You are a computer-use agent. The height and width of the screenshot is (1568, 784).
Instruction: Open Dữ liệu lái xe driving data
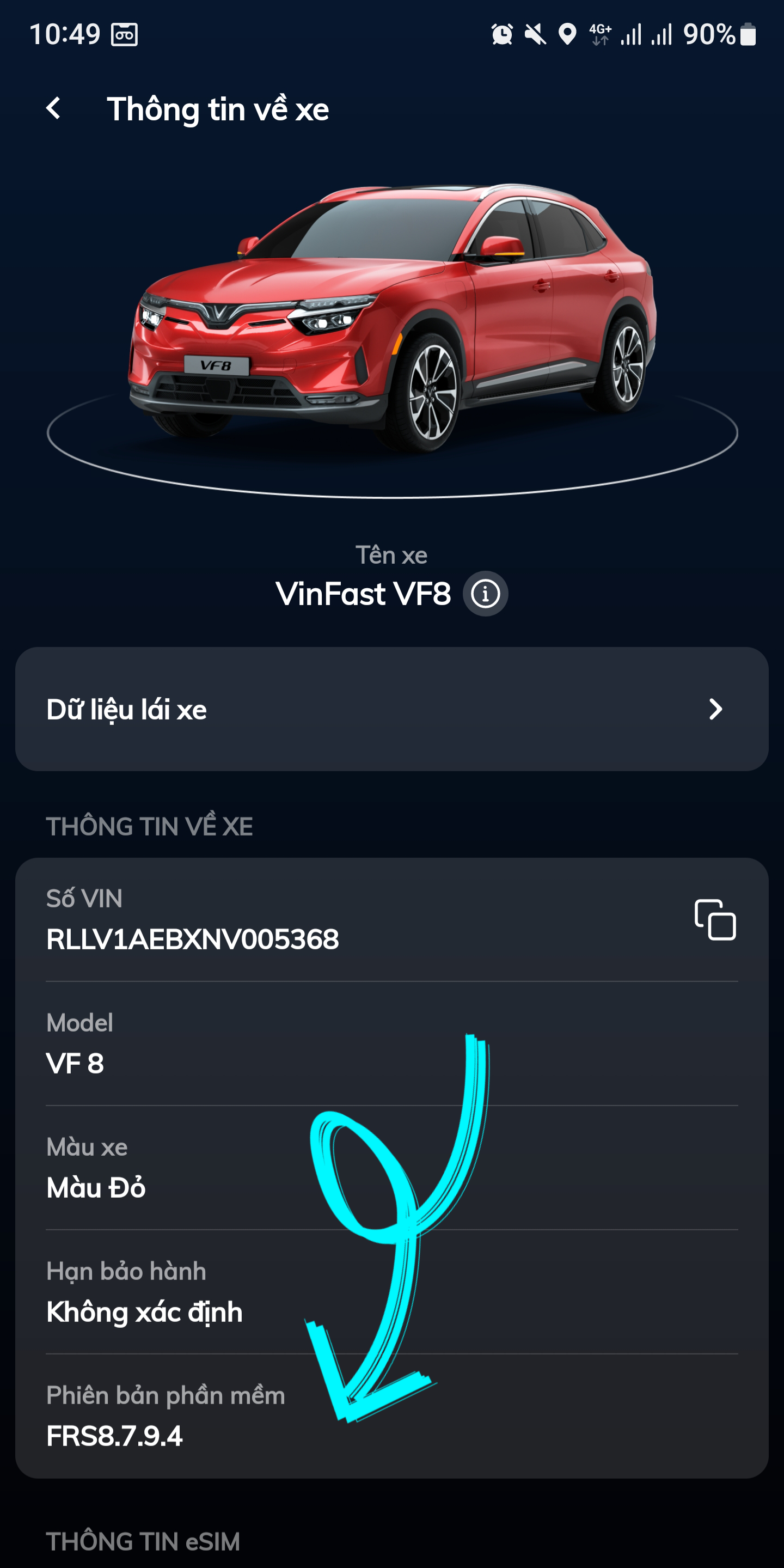tap(126, 709)
